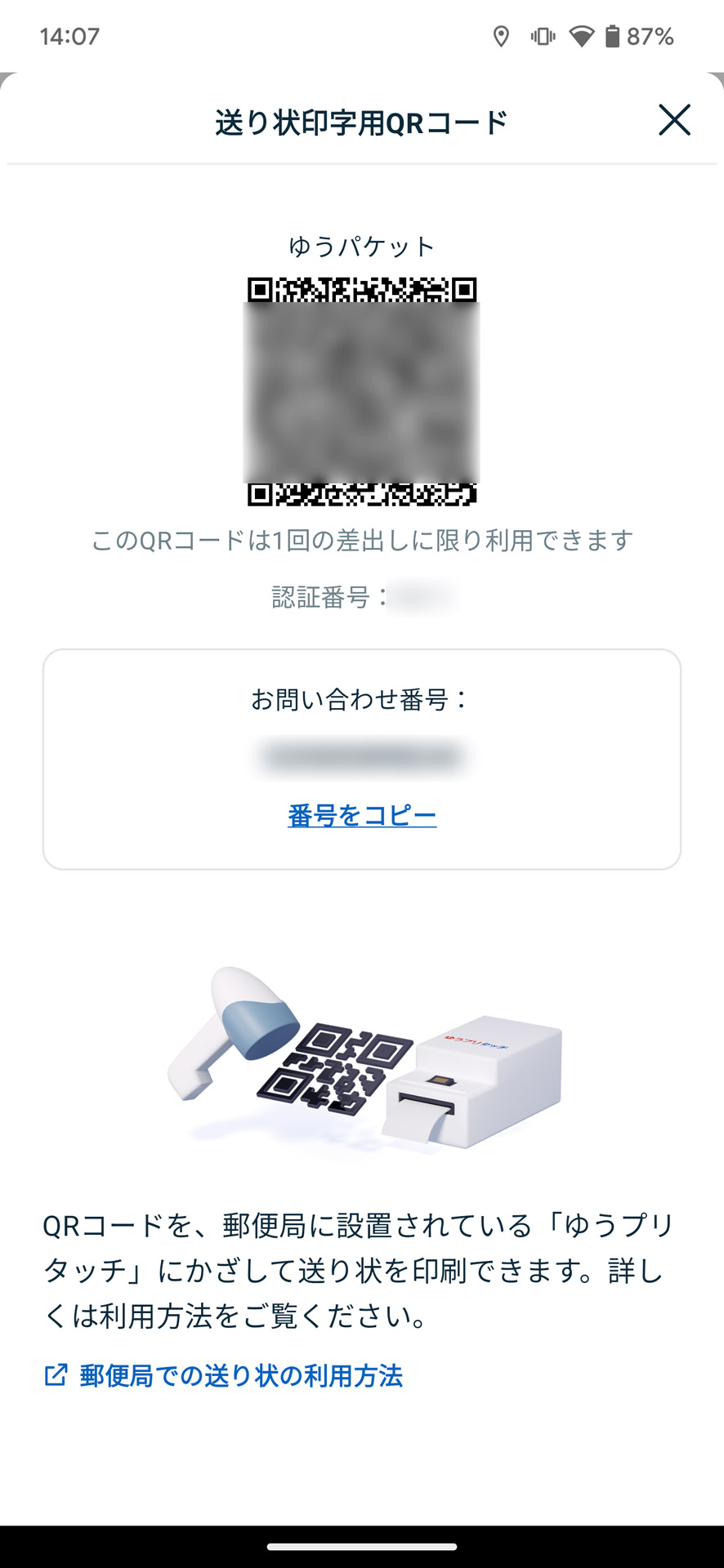Tap the ゆうパケット QR code image
Viewport: 724px width, 1568px height.
[x=362, y=388]
